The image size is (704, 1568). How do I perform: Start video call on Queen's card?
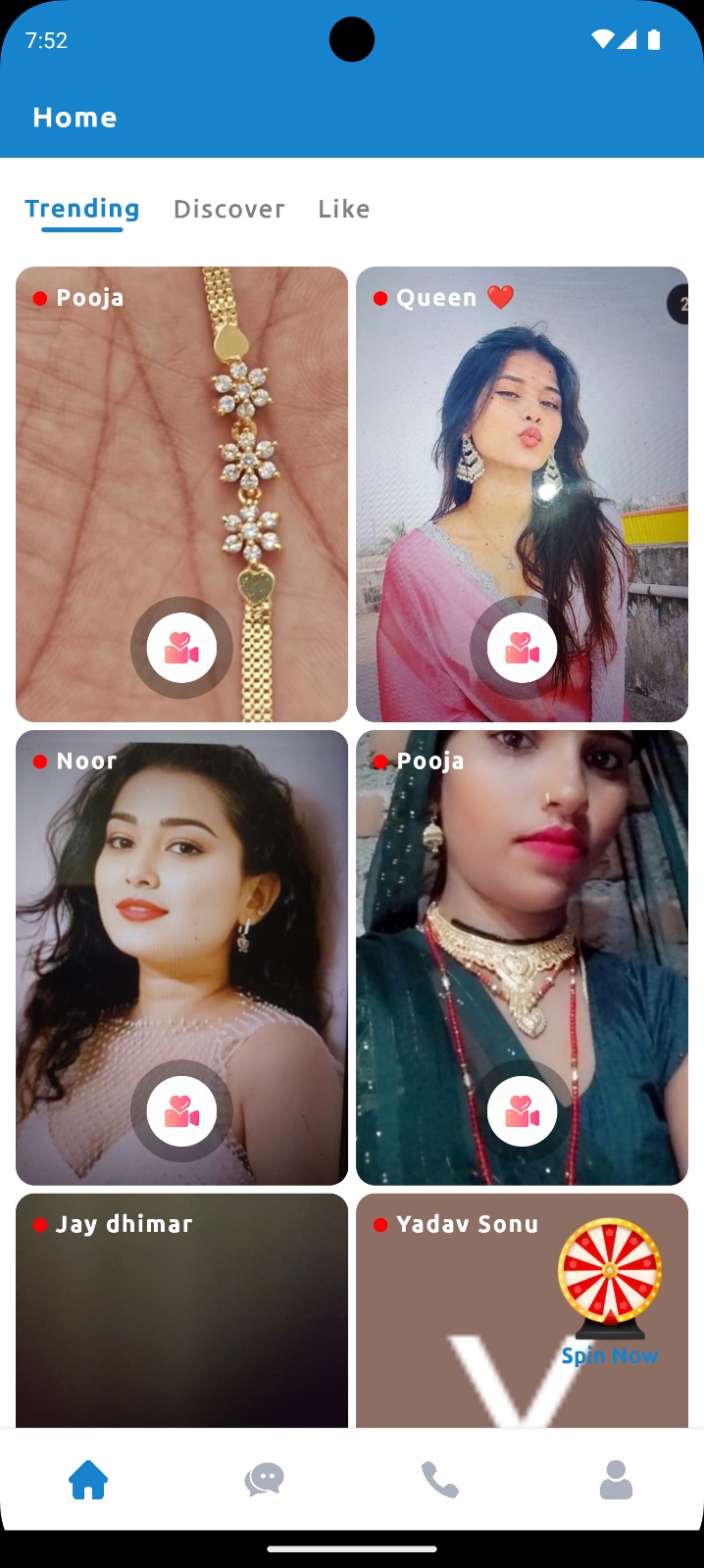coord(522,648)
